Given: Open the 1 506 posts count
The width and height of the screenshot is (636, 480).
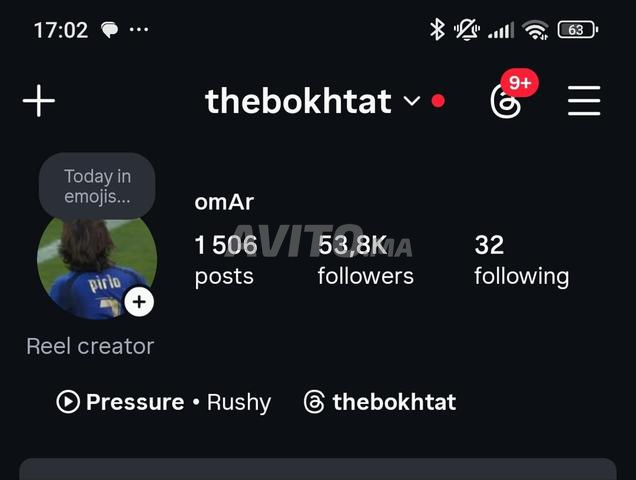Looking at the screenshot, I should tap(226, 260).
